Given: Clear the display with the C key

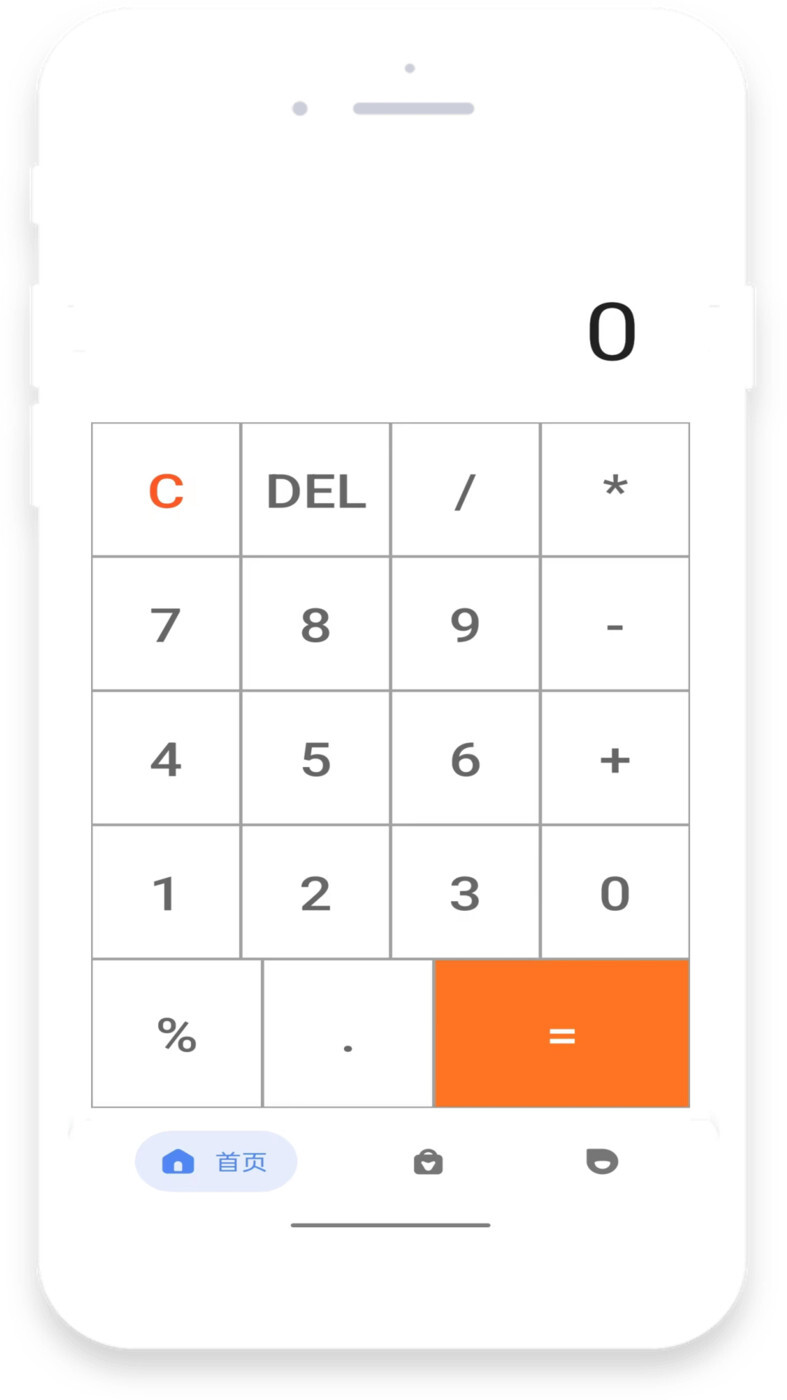Looking at the screenshot, I should [166, 490].
